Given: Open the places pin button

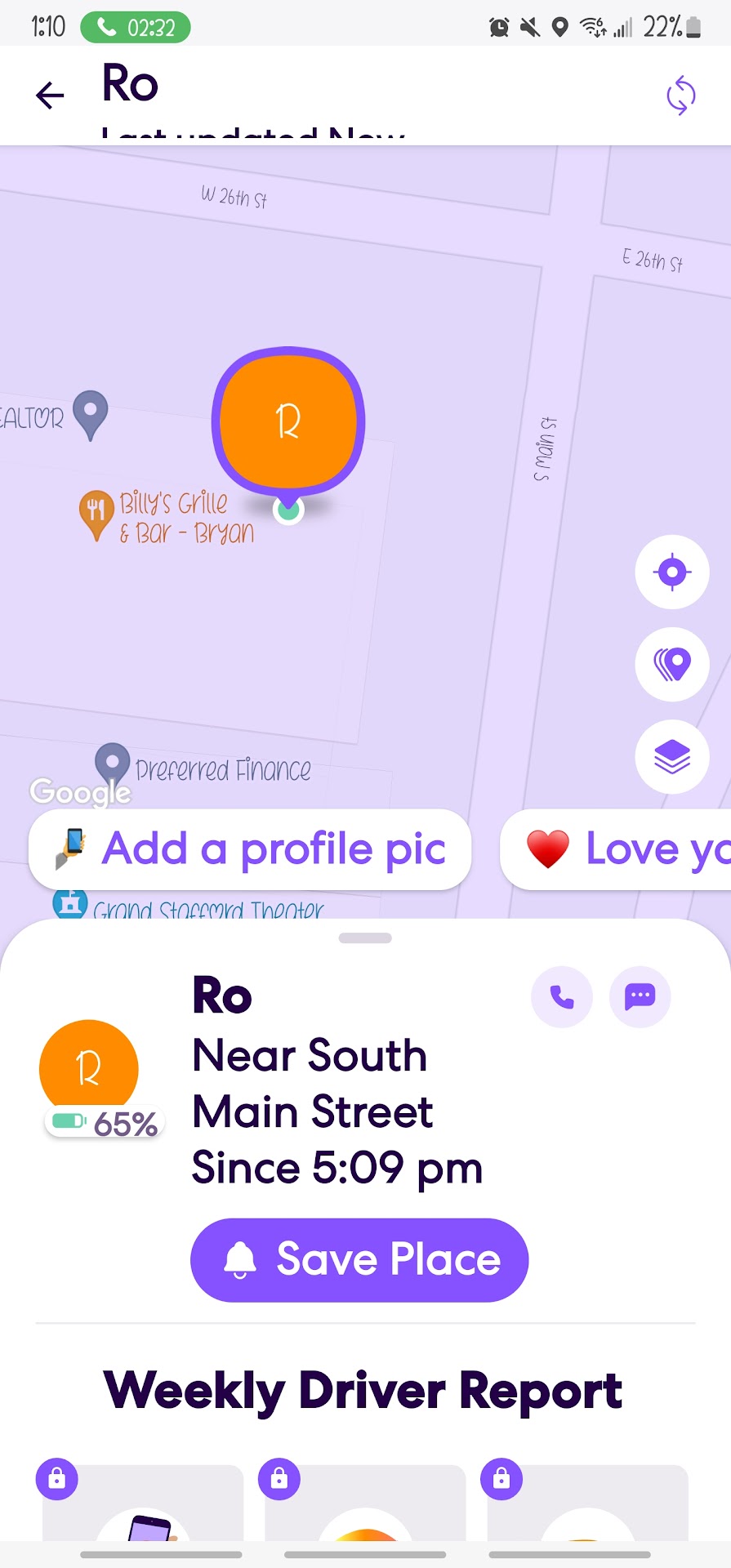Looking at the screenshot, I should 671,664.
